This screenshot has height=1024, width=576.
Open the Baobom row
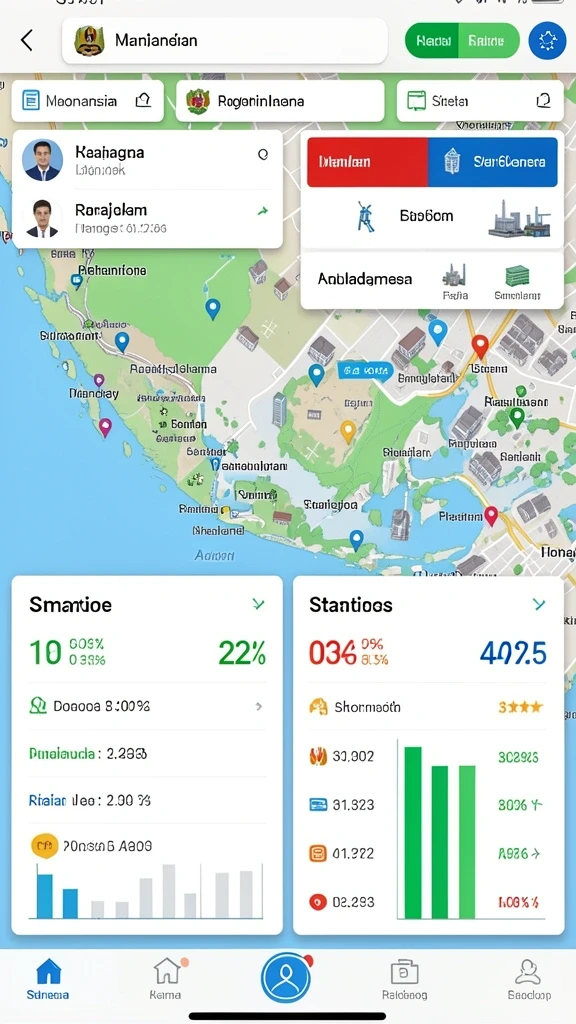tap(432, 217)
